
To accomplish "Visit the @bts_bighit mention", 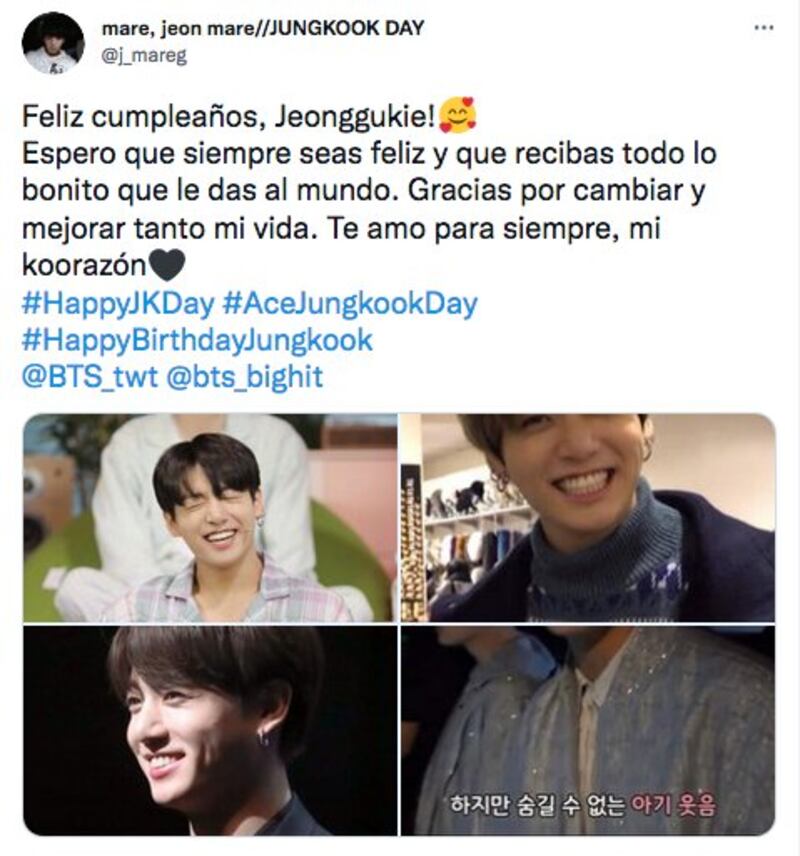I will (240, 377).
